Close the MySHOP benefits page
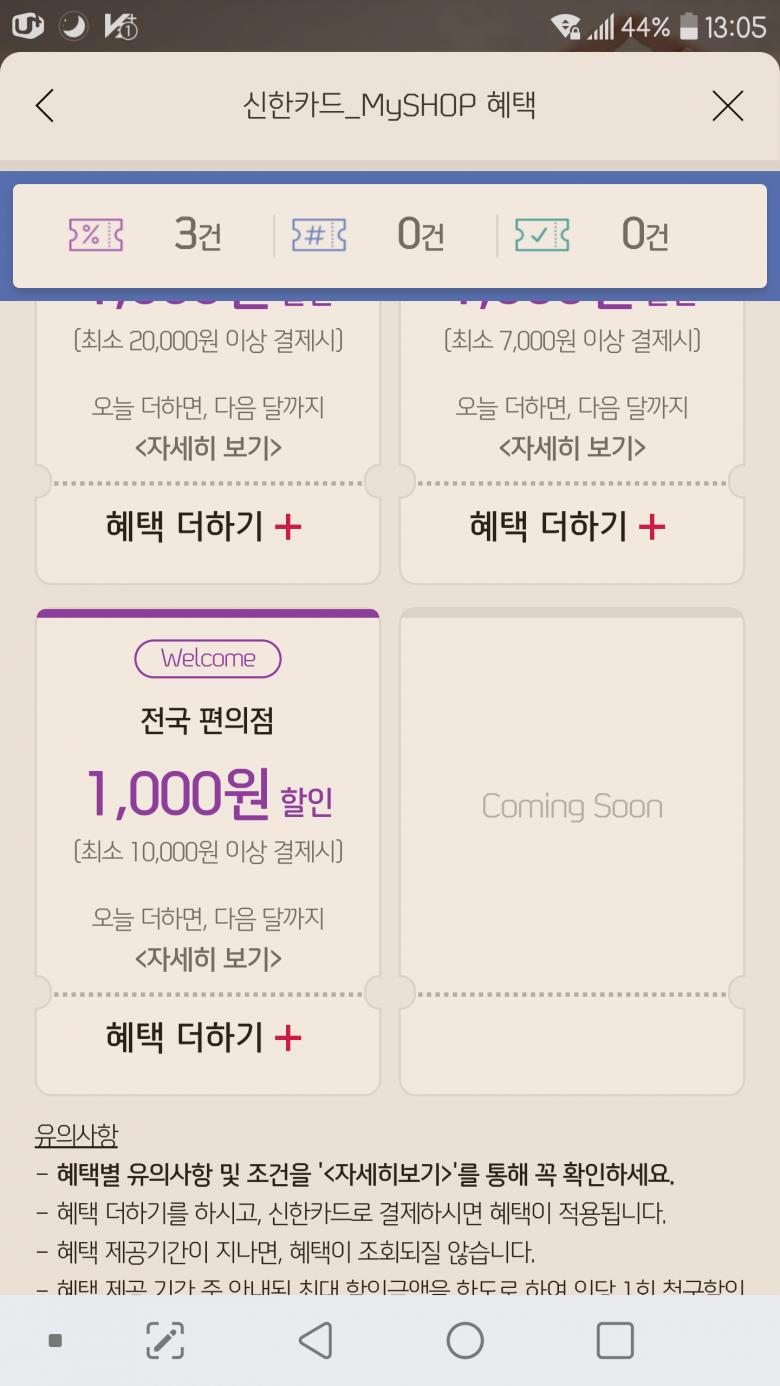The height and width of the screenshot is (1386, 780). pos(727,105)
